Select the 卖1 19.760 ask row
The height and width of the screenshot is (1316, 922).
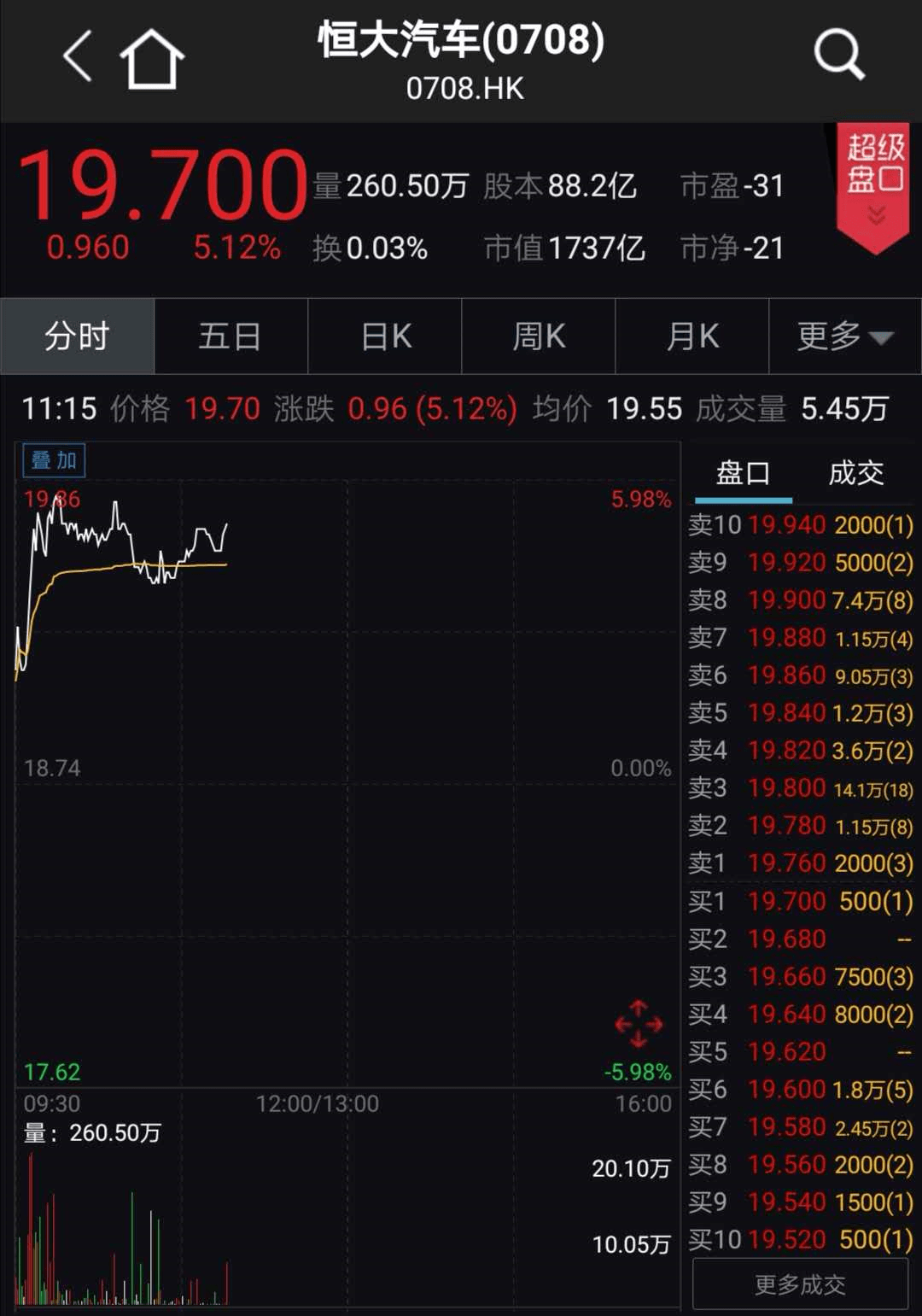click(x=802, y=863)
